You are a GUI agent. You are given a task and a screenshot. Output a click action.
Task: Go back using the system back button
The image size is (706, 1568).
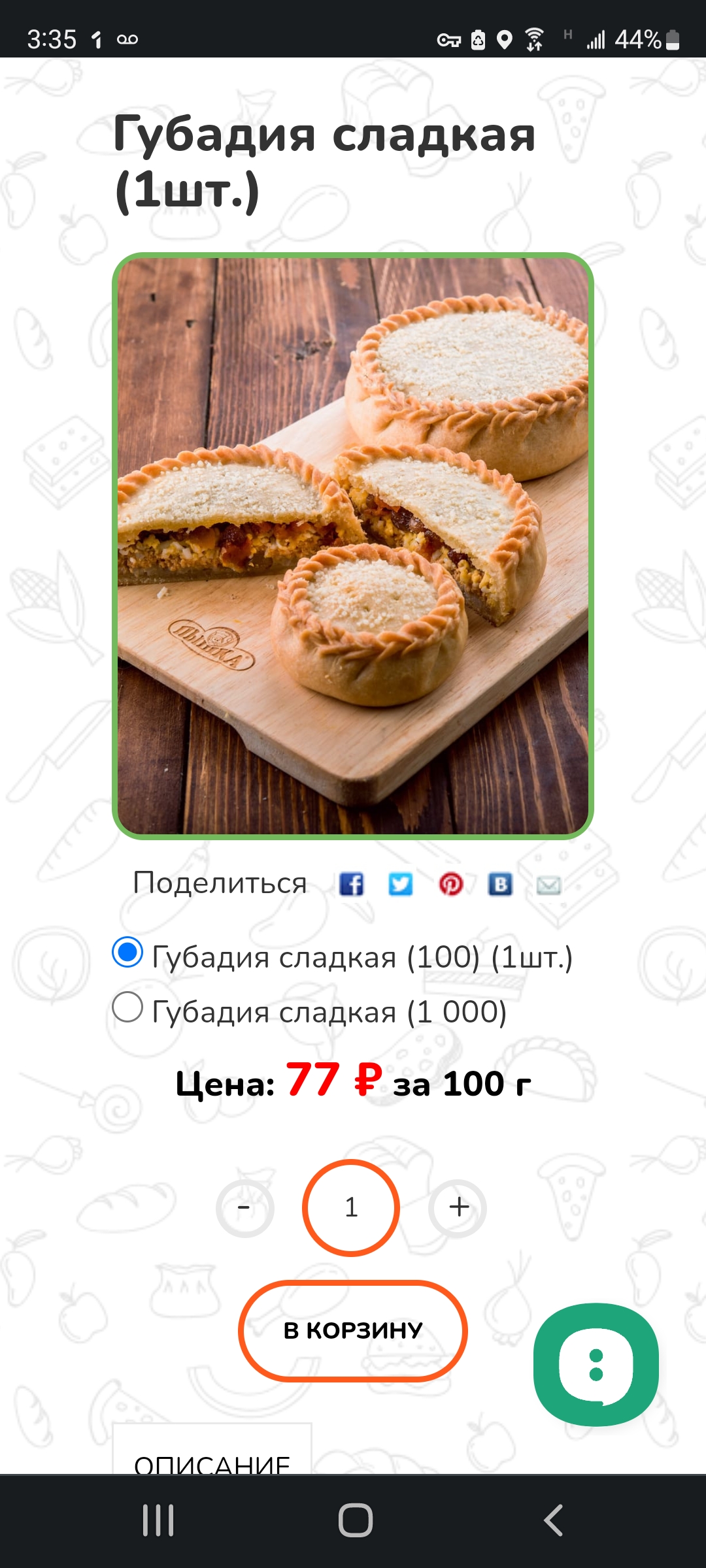click(553, 1520)
